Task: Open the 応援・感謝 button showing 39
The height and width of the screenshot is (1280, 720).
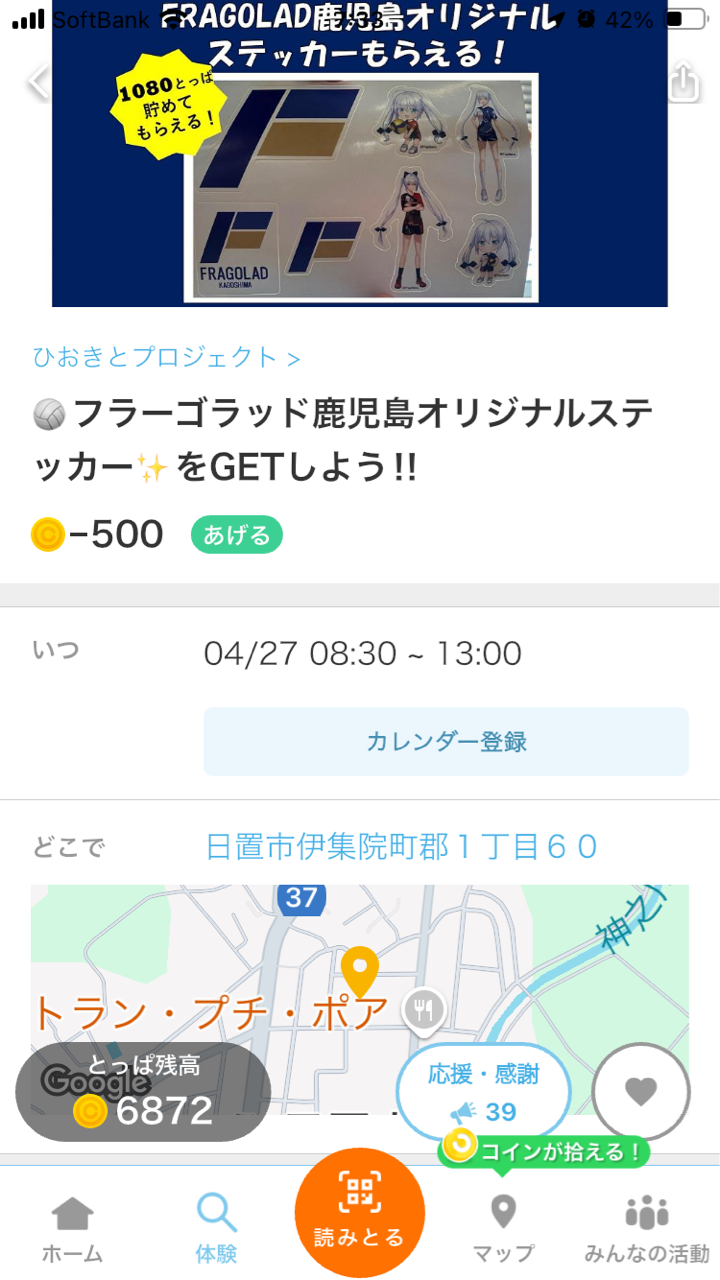Action: click(484, 1093)
